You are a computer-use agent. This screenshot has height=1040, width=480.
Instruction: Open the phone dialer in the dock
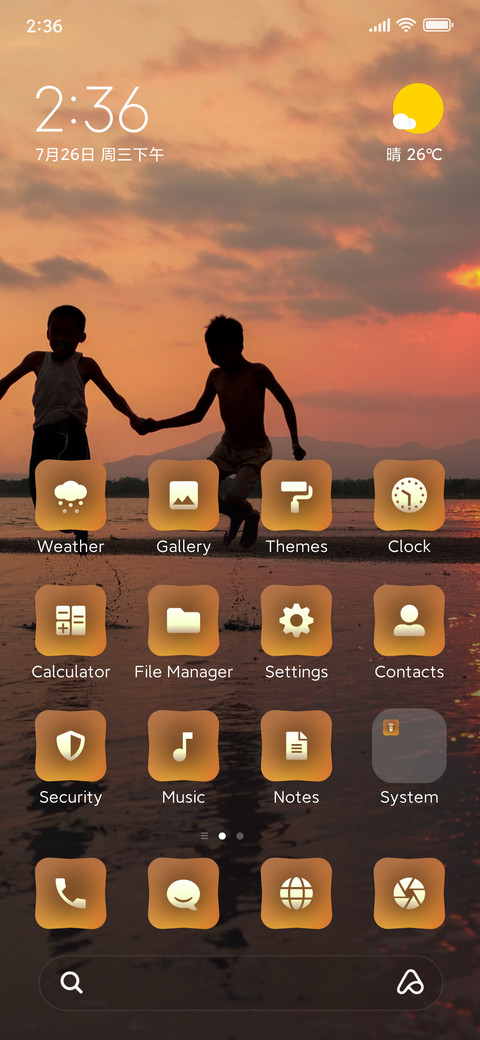[70, 893]
